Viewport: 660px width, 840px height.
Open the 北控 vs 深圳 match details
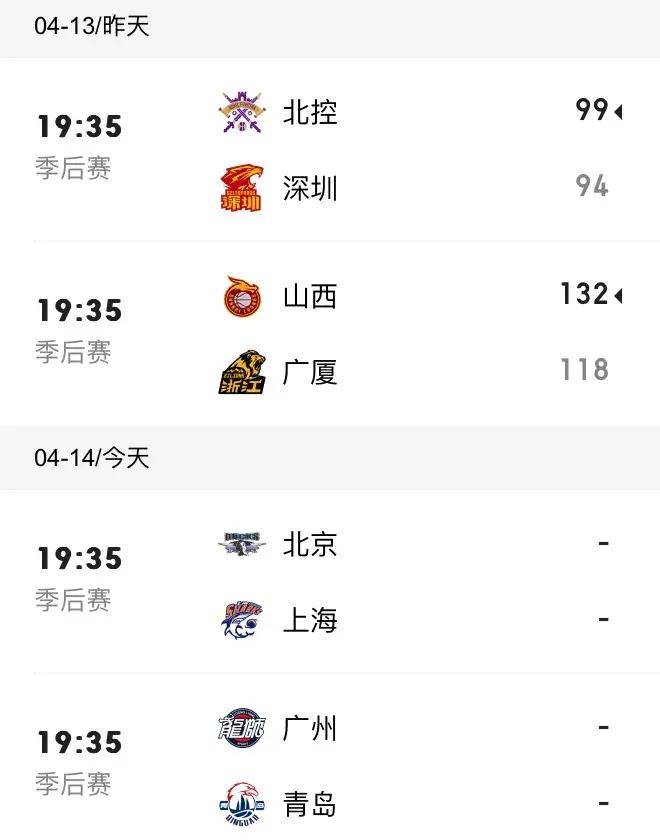(x=330, y=149)
